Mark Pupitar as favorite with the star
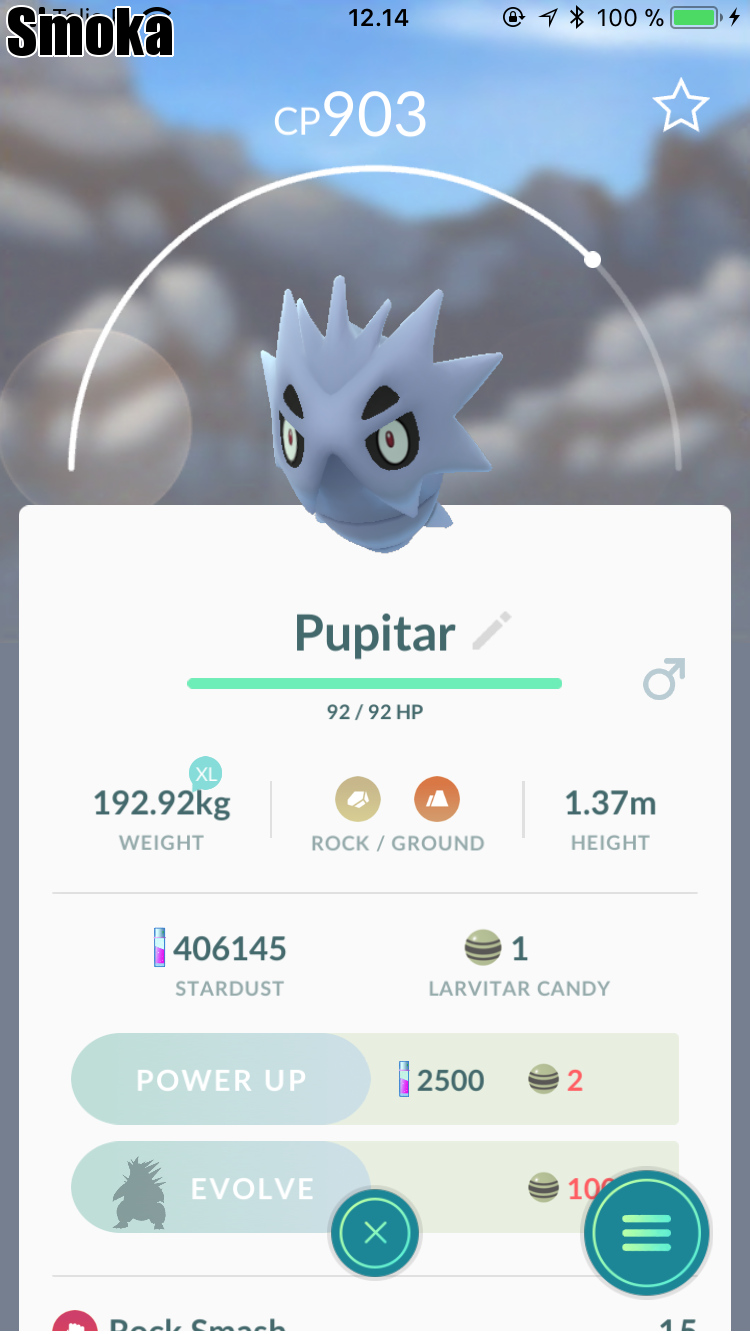750x1334 pixels. click(680, 107)
